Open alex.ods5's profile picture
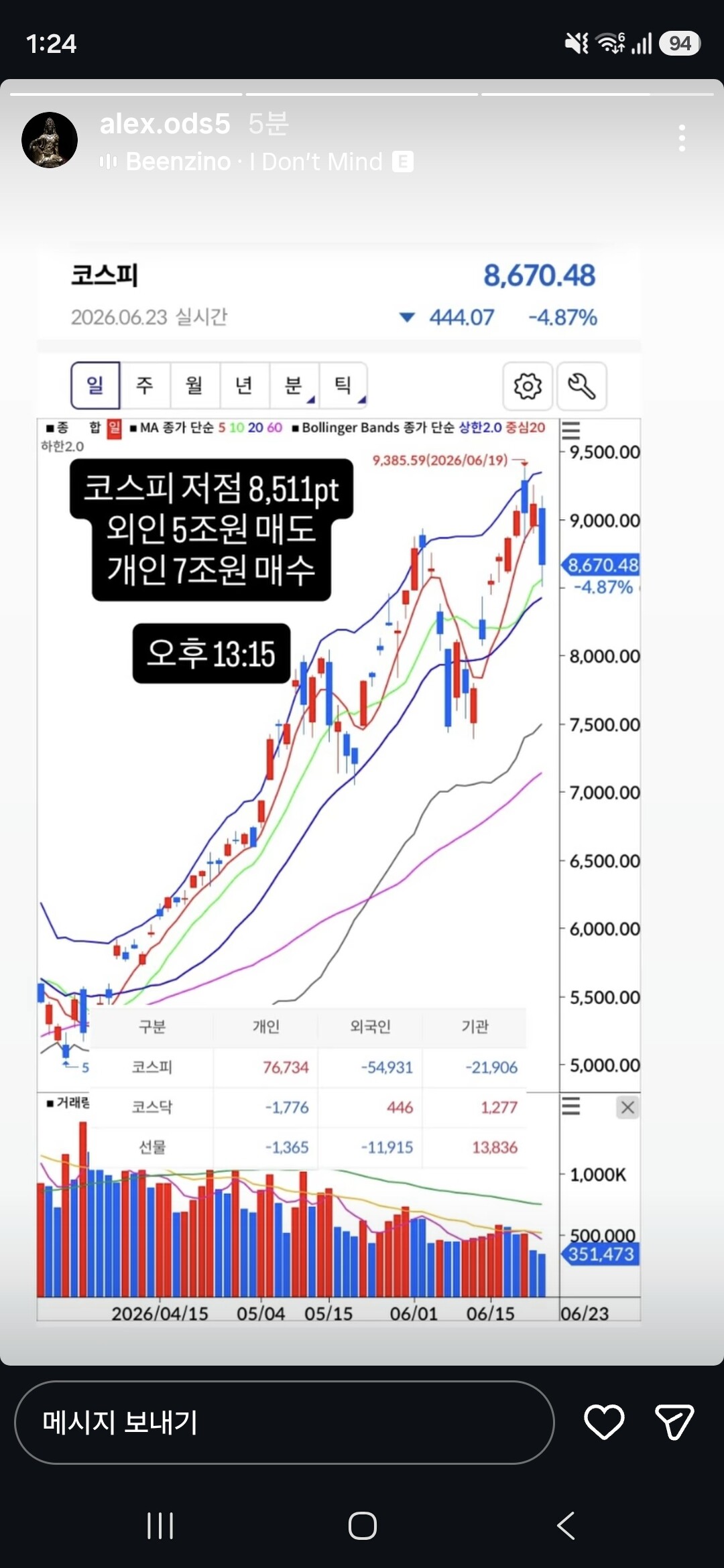This screenshot has height=1568, width=724. coord(50,140)
